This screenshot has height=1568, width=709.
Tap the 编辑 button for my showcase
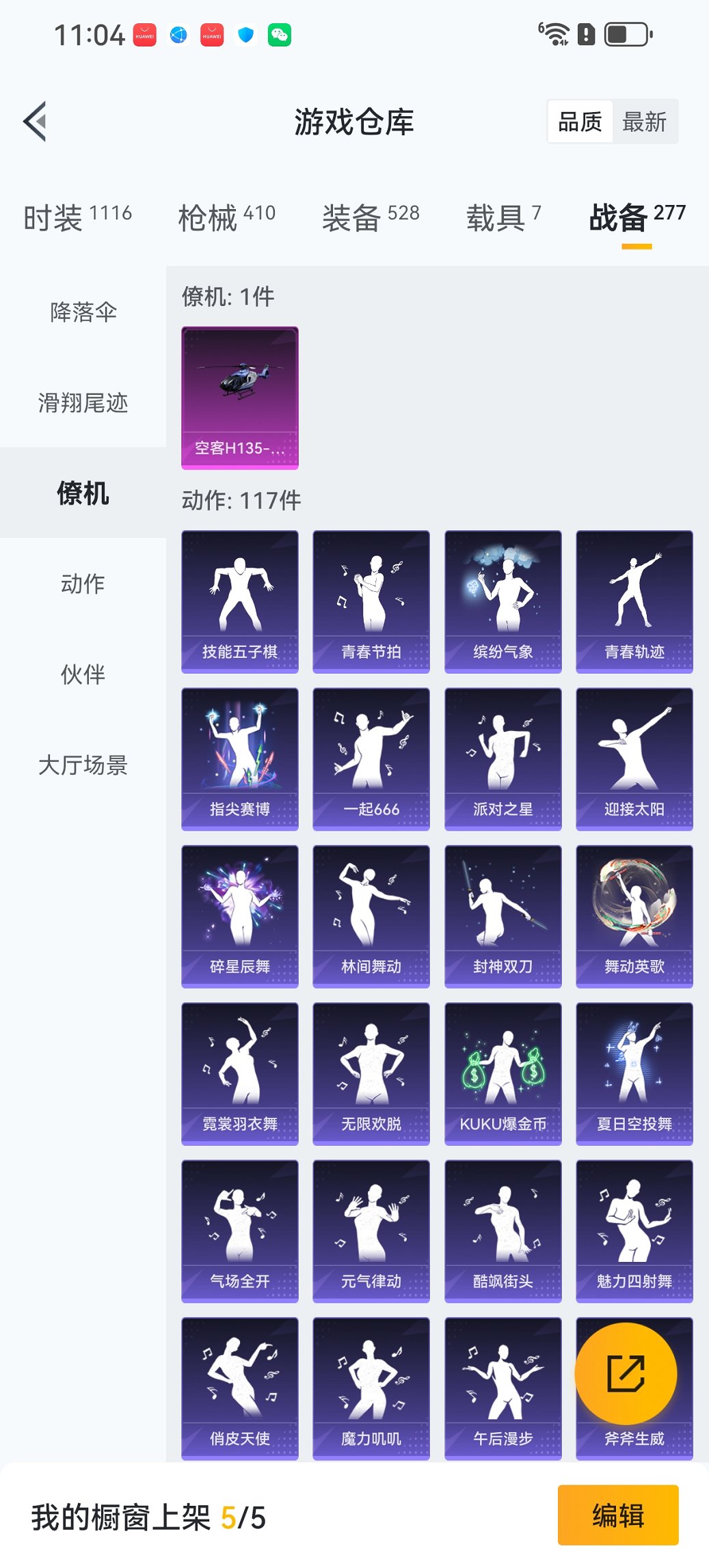(x=617, y=1515)
